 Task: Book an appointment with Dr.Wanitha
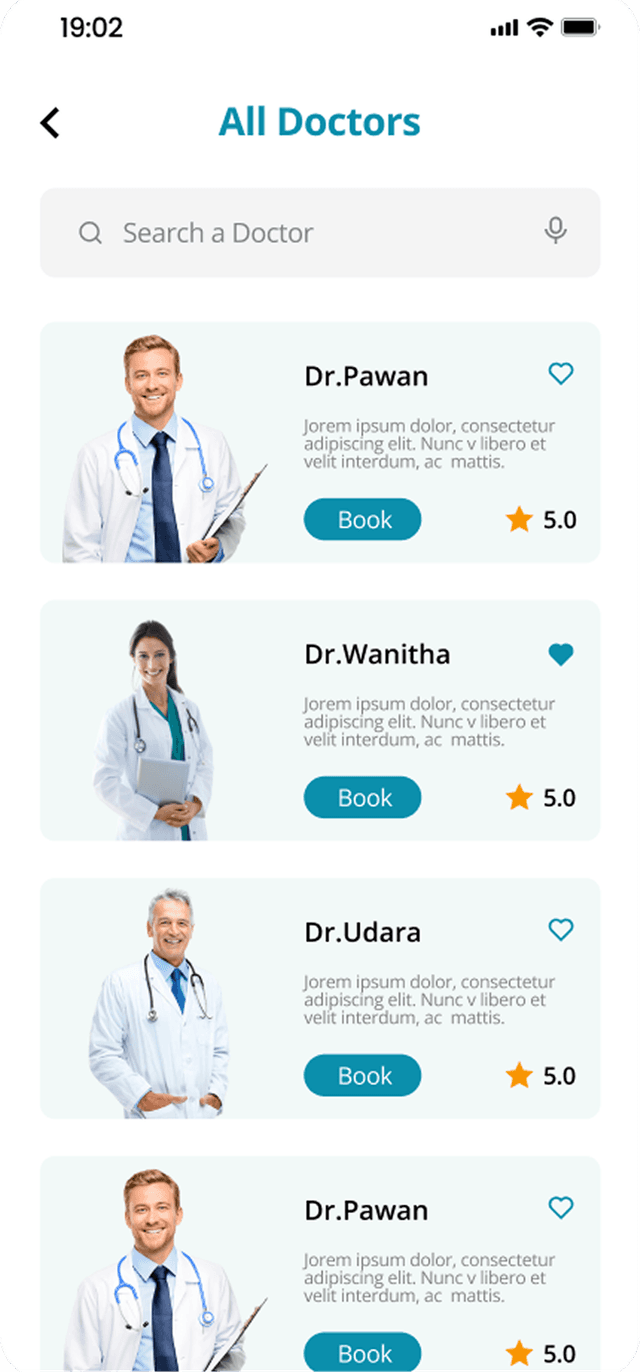click(363, 798)
